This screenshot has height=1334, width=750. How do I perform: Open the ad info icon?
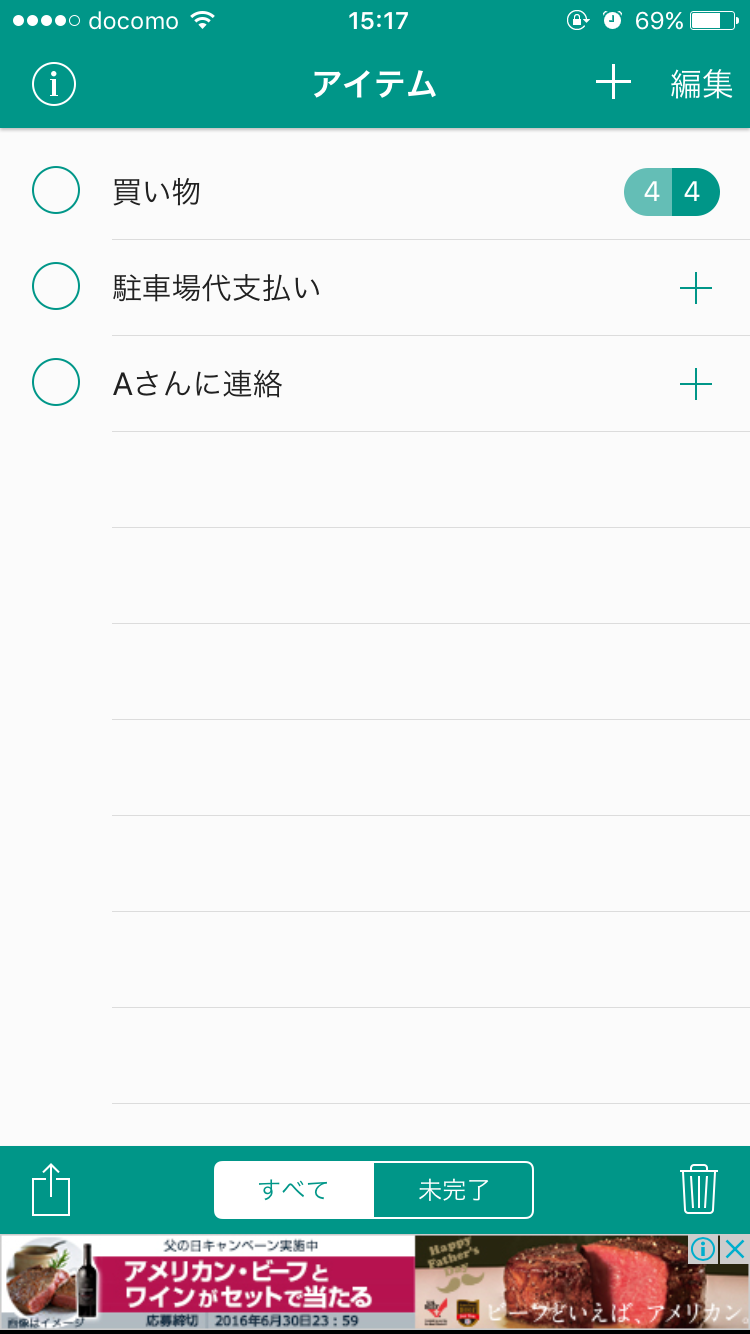704,1249
